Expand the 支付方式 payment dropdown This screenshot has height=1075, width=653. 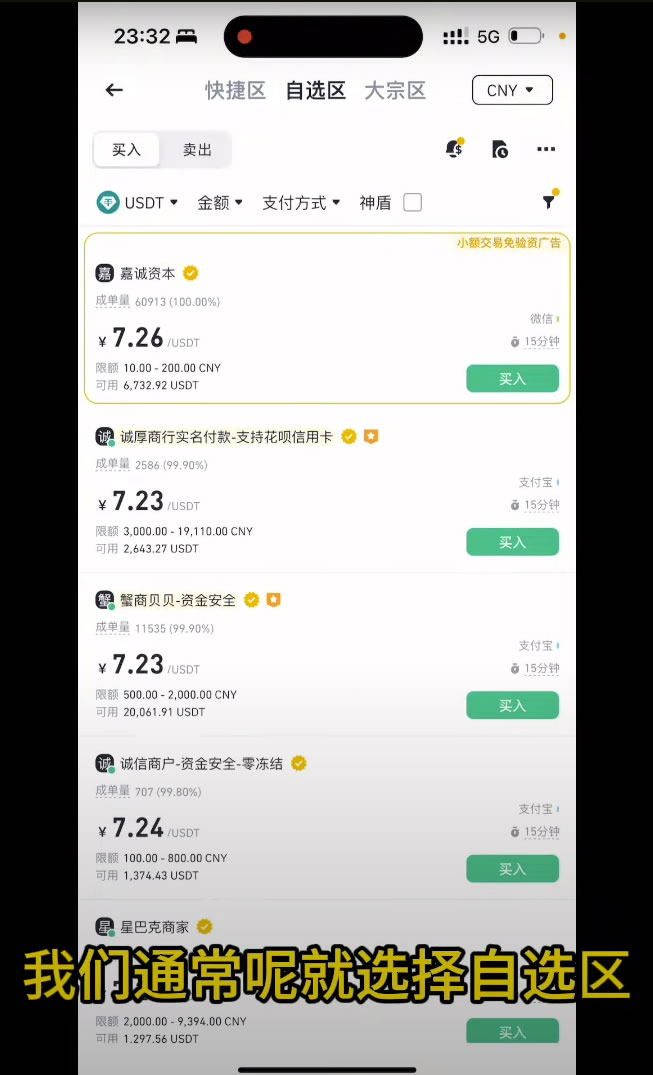click(301, 203)
